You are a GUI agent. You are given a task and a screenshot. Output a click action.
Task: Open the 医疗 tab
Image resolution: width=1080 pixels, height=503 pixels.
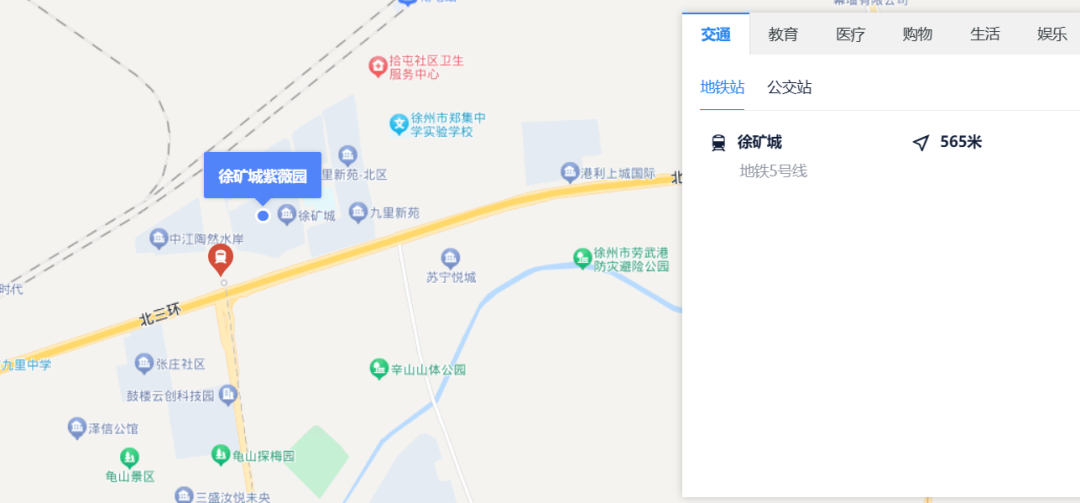(x=850, y=34)
